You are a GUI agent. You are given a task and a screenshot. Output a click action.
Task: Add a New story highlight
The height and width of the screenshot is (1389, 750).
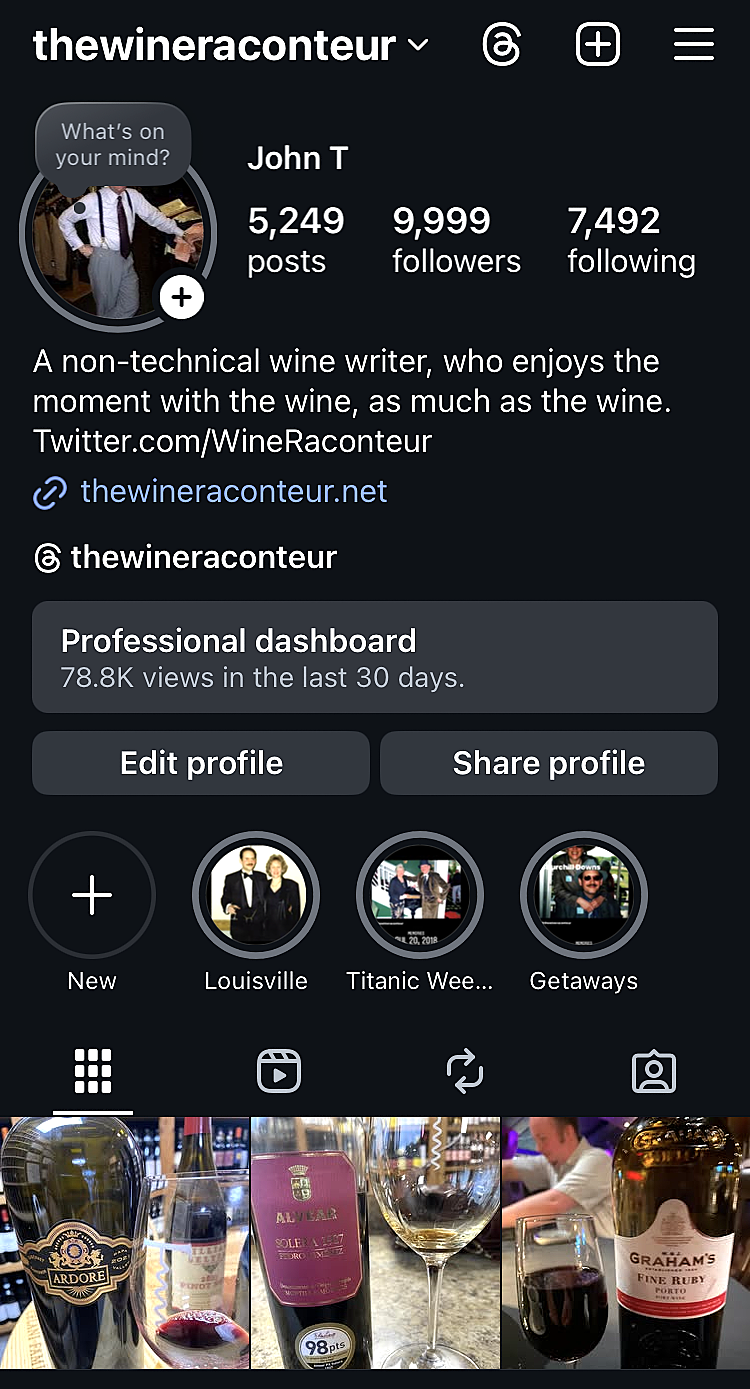pos(92,895)
